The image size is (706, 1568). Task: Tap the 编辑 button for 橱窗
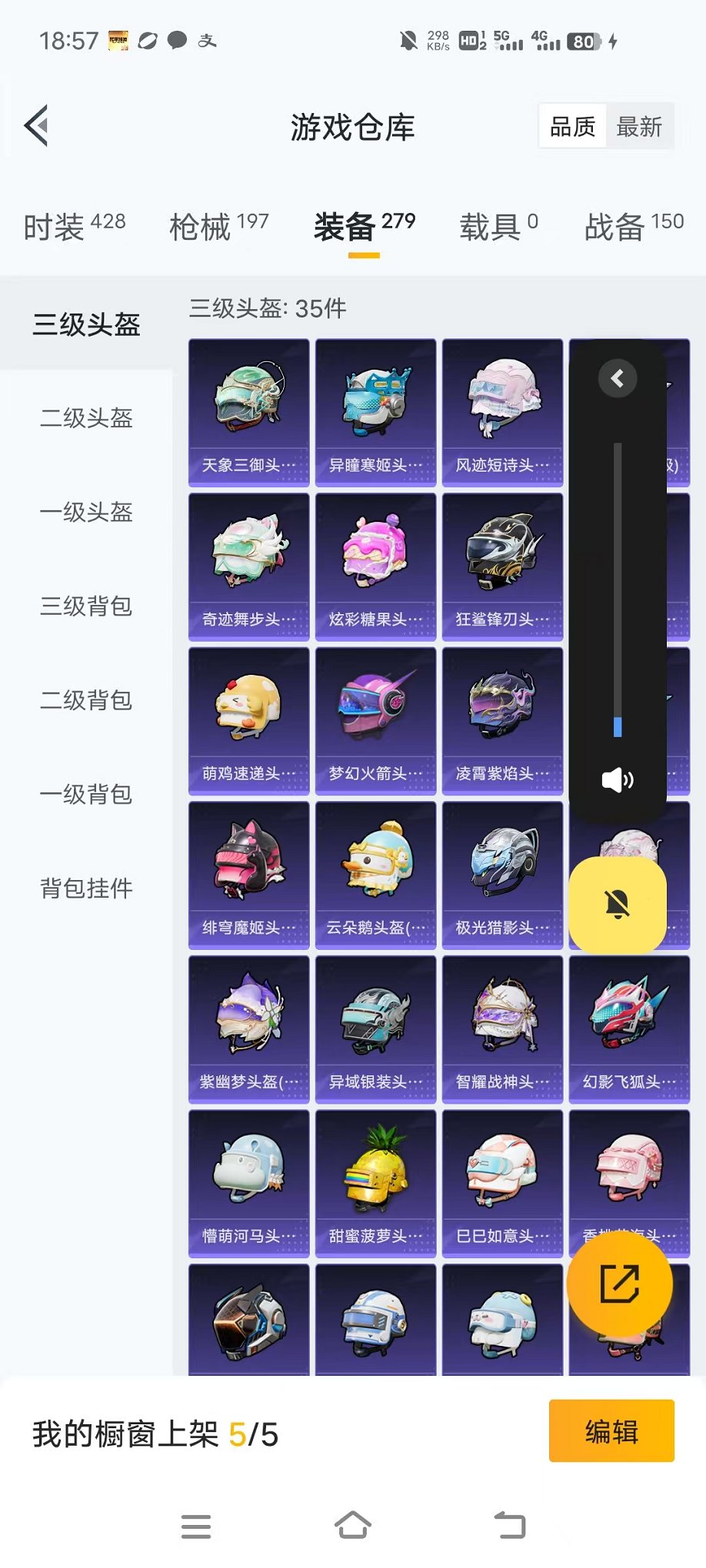tap(611, 1431)
